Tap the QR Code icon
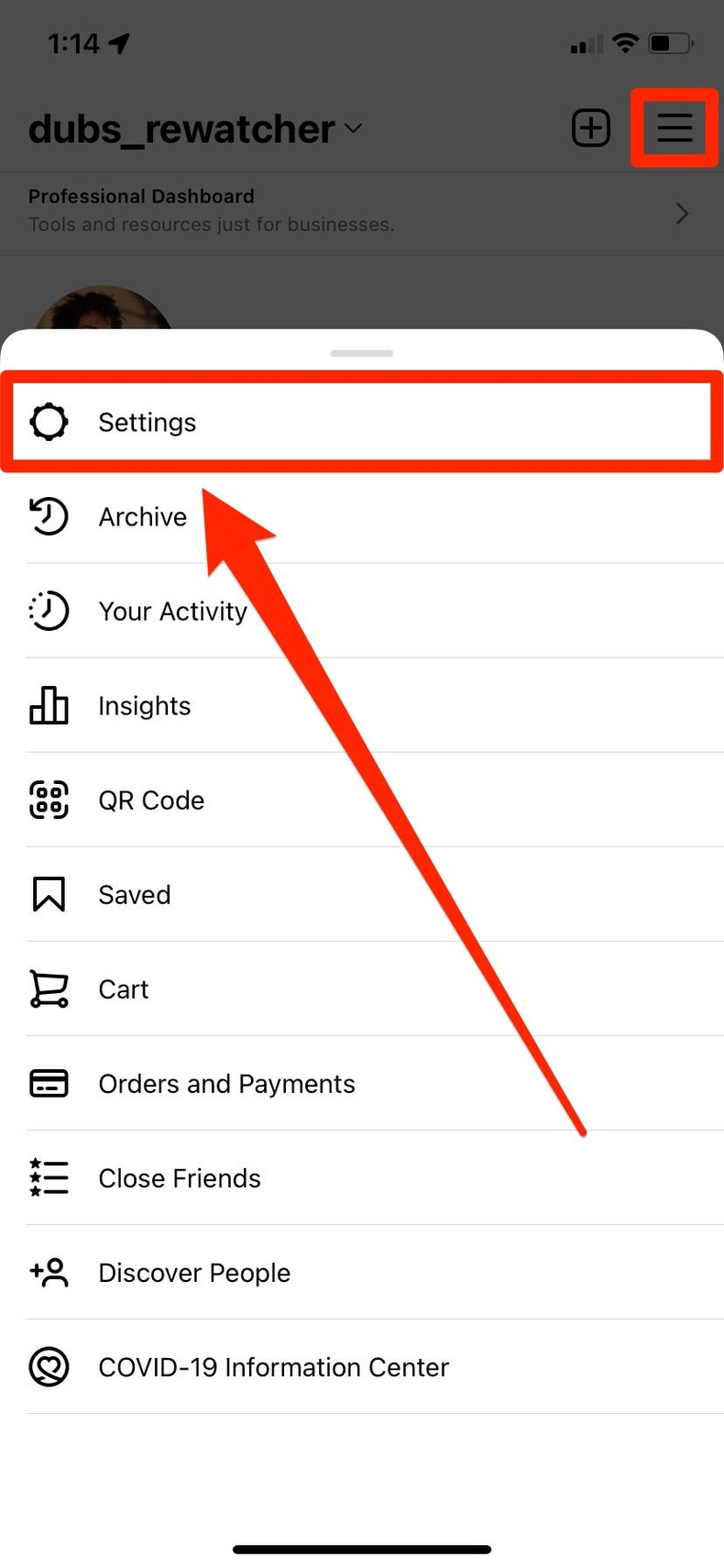Screen dimensions: 724x1568 coord(48,800)
